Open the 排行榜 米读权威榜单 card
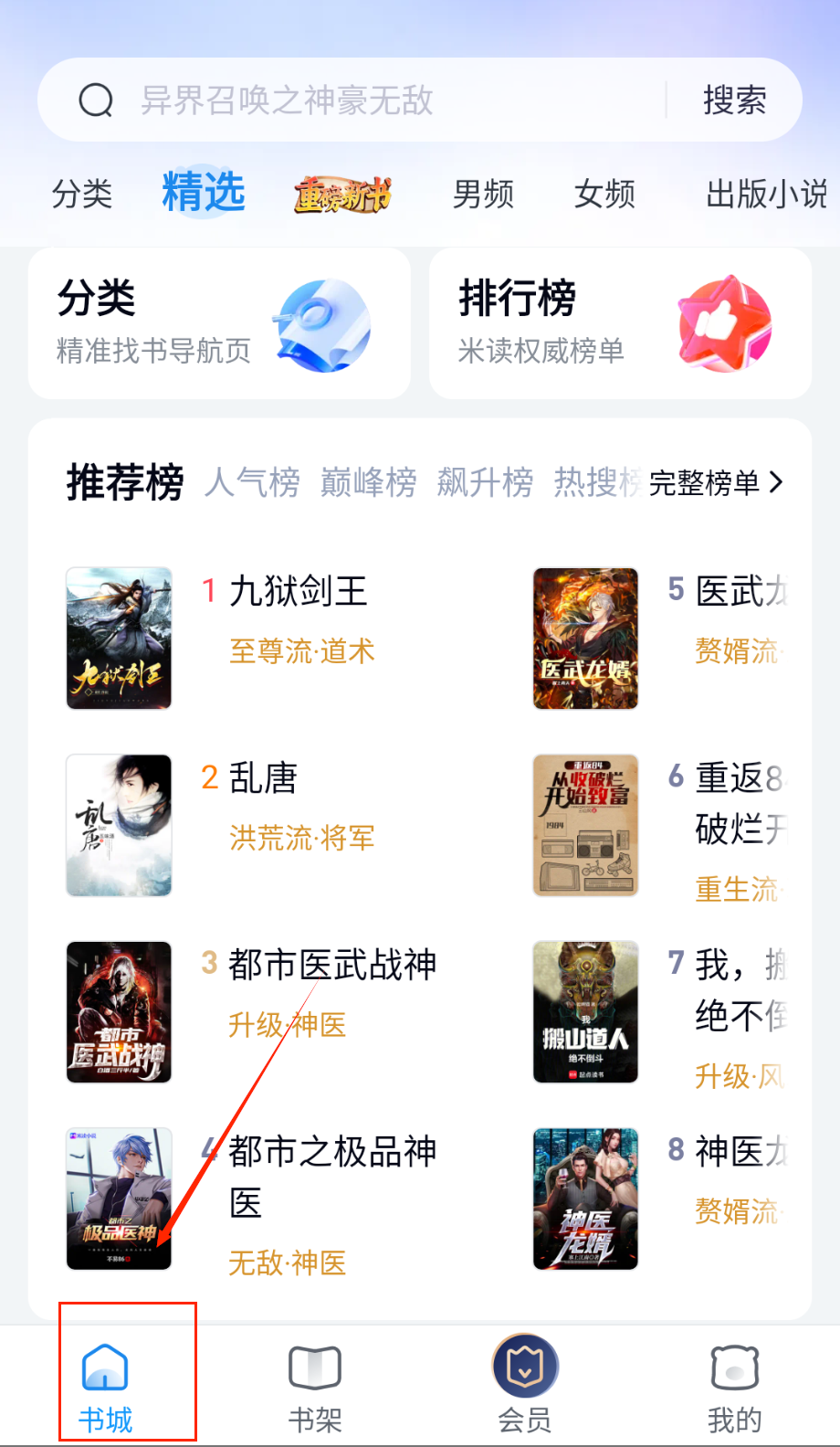Viewport: 840px width, 1447px height. point(620,323)
